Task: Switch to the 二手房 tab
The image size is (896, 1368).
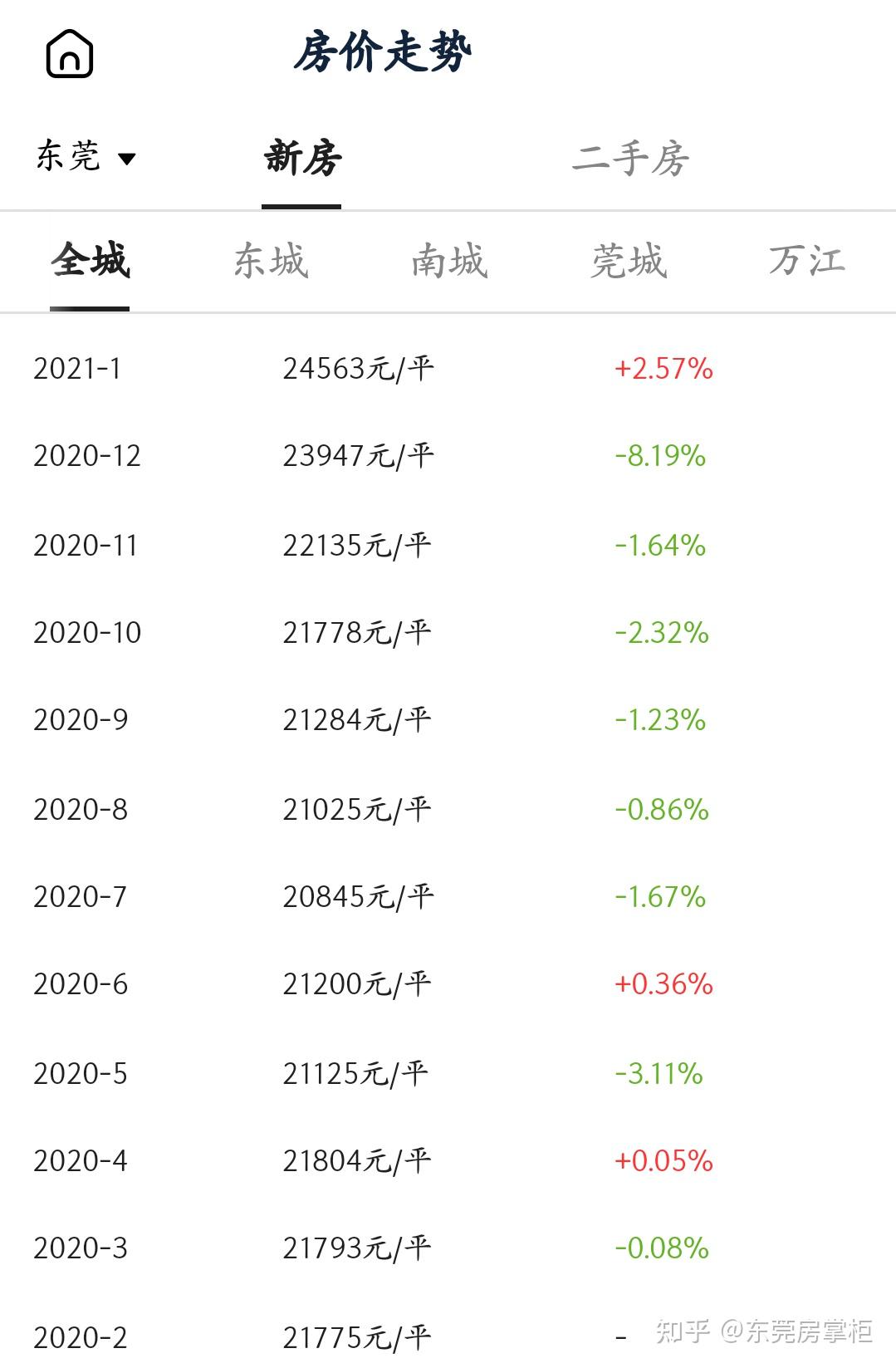Action: point(630,158)
